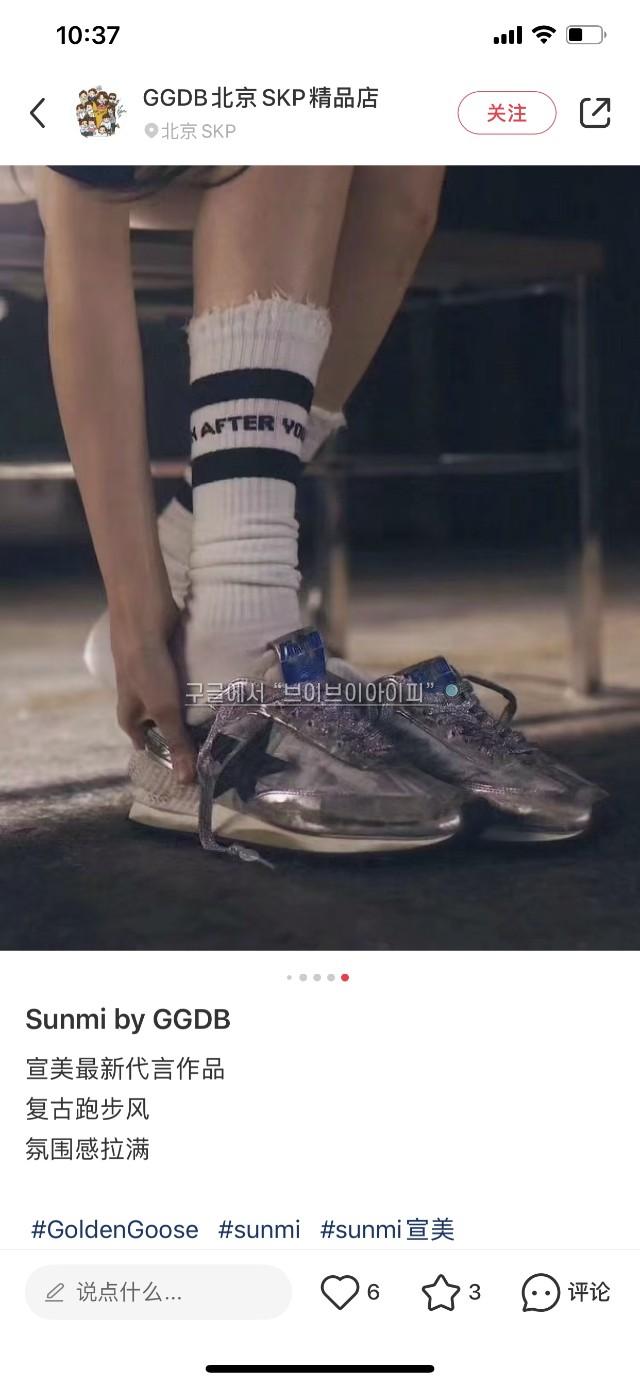640x1385 pixels.
Task: Share this post
Action: [595, 113]
